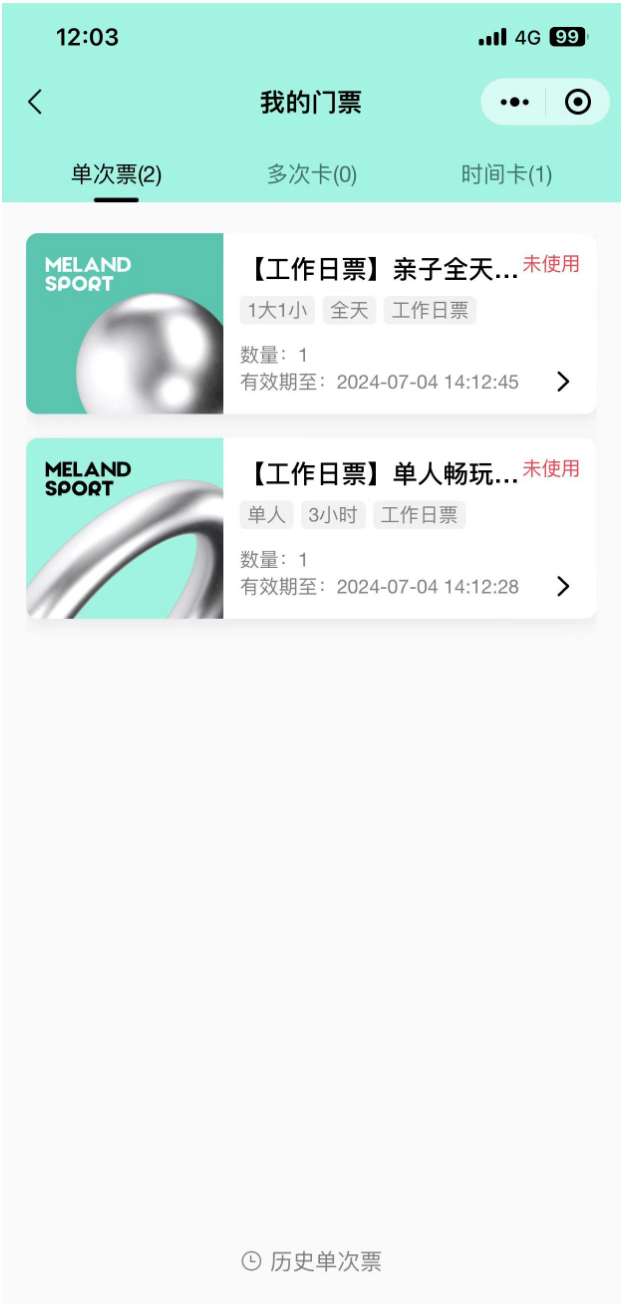Go back using the arrow icon
The width and height of the screenshot is (625, 1304).
(x=35, y=102)
